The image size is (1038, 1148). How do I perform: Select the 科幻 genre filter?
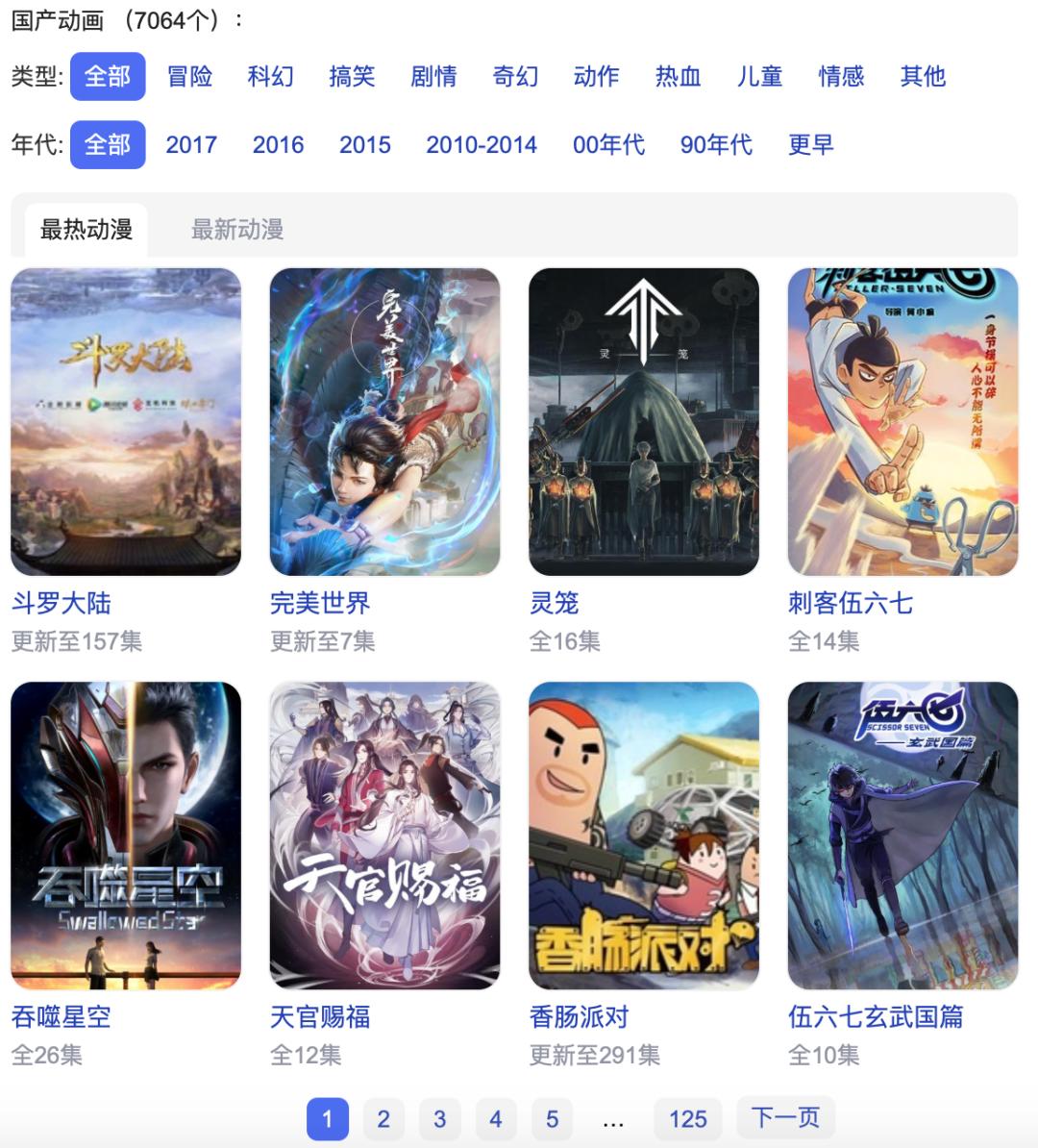270,77
